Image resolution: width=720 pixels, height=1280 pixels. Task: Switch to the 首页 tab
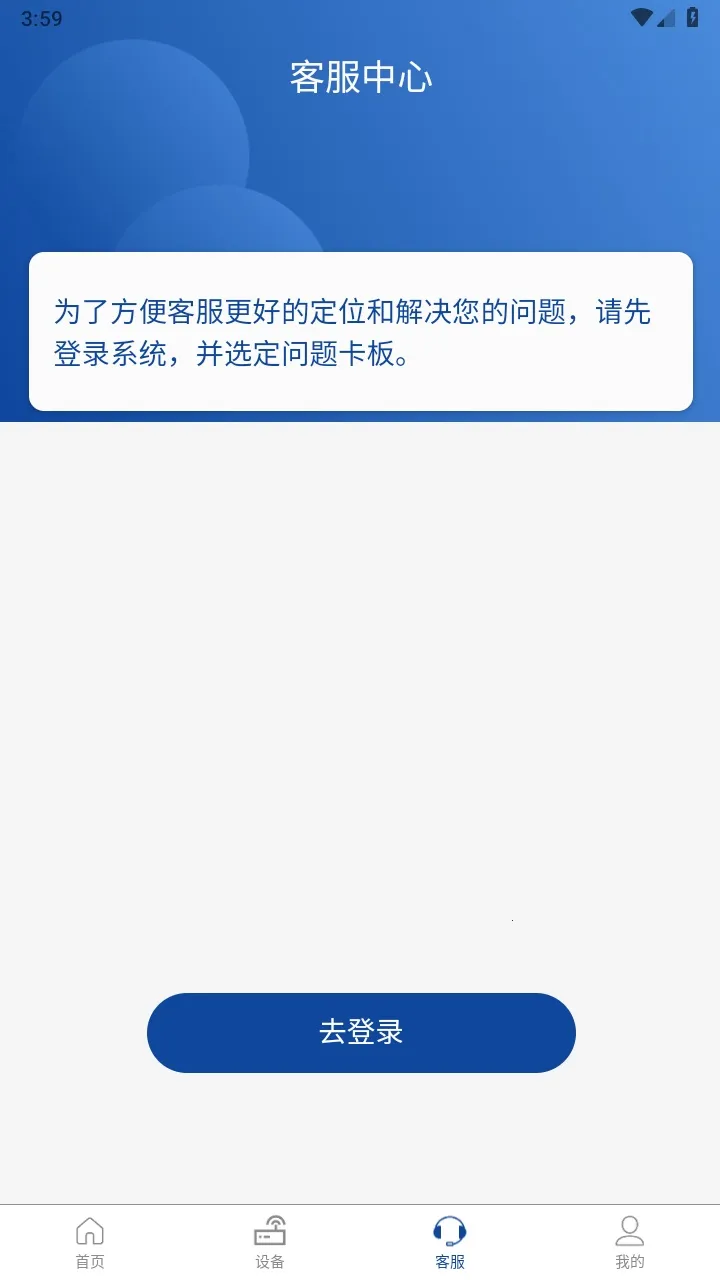pos(90,1240)
